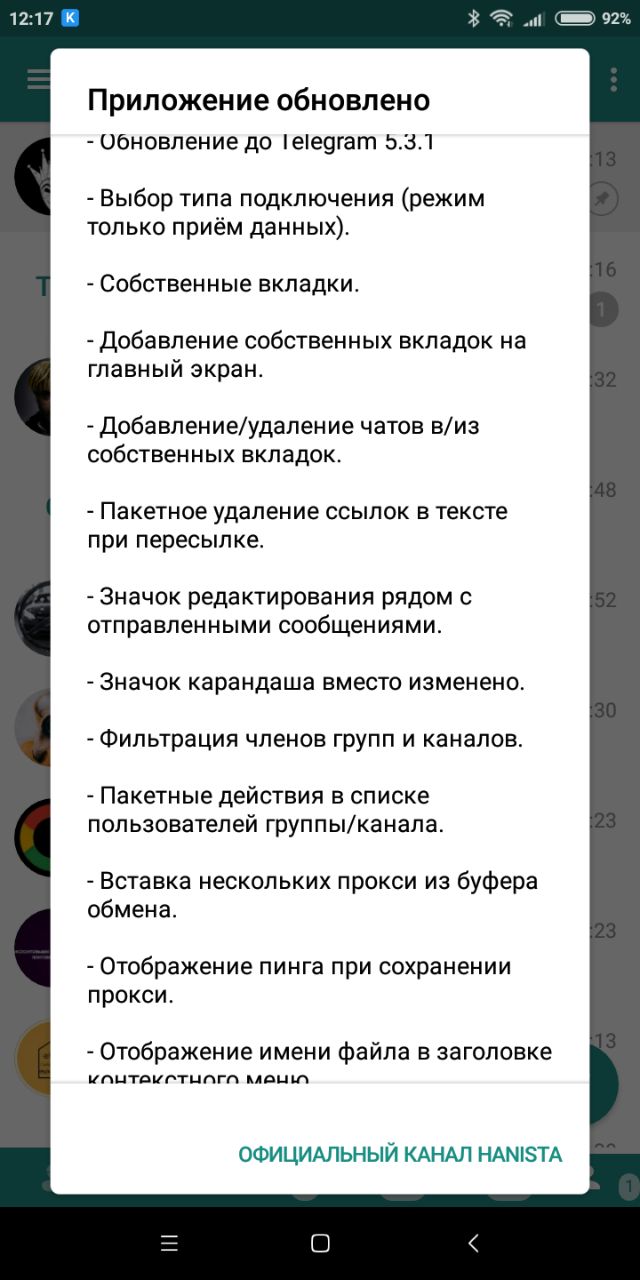Image resolution: width=640 pixels, height=1280 pixels.
Task: Open the recent apps view
Action: click(x=169, y=1243)
